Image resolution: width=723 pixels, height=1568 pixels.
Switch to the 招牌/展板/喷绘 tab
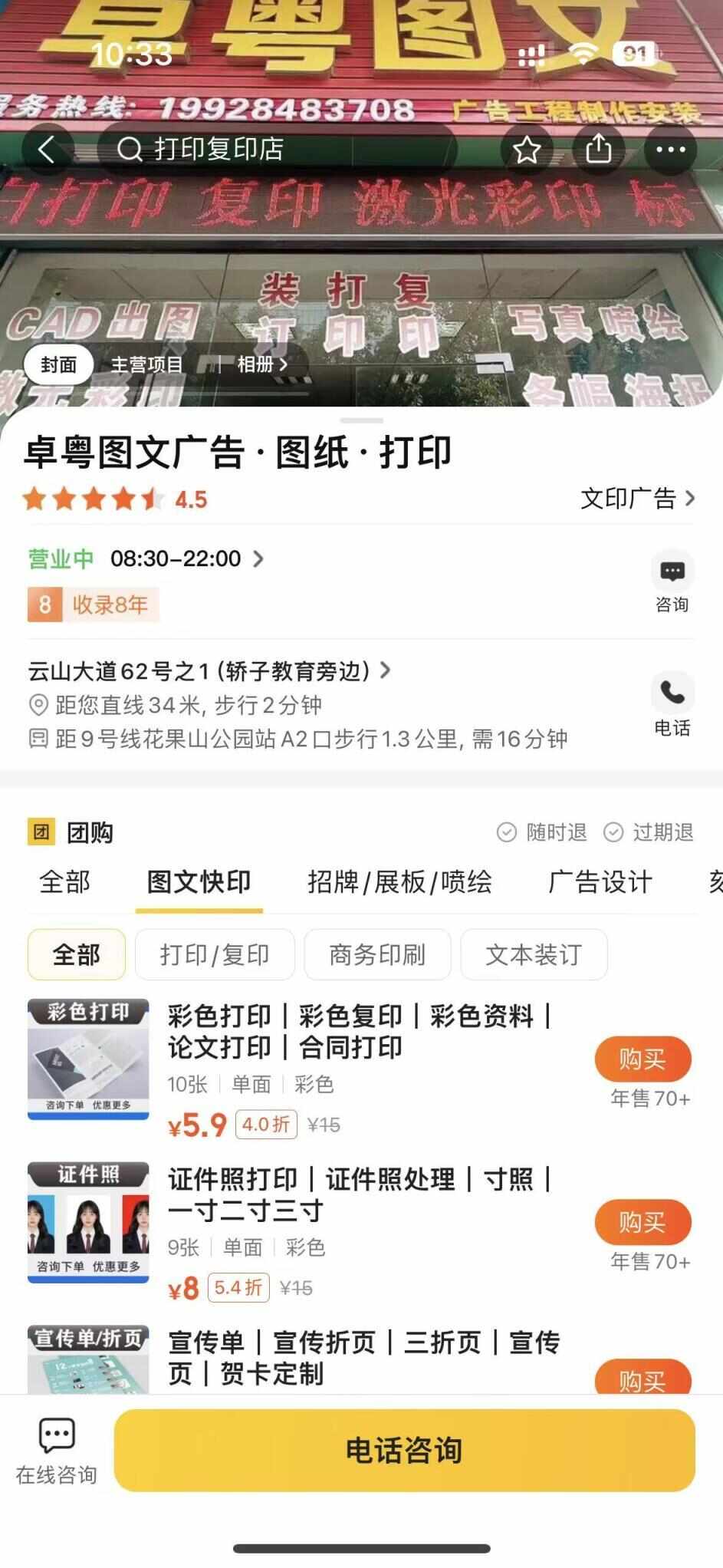399,882
